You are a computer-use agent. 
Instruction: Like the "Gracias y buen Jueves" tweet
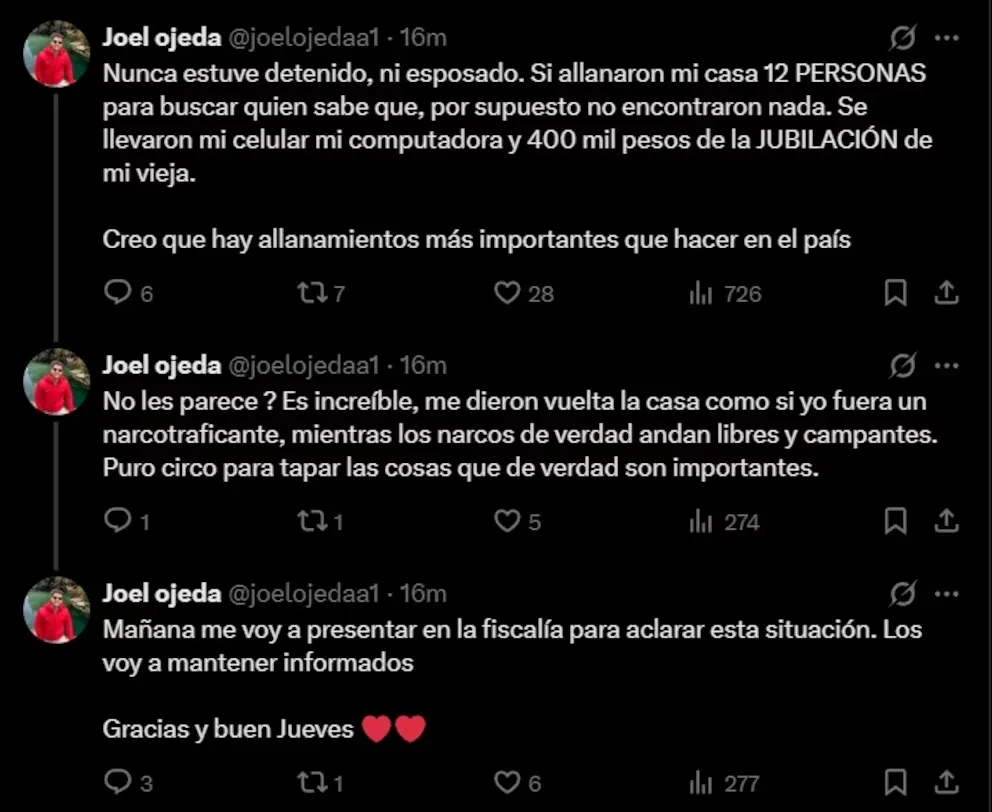(x=508, y=781)
